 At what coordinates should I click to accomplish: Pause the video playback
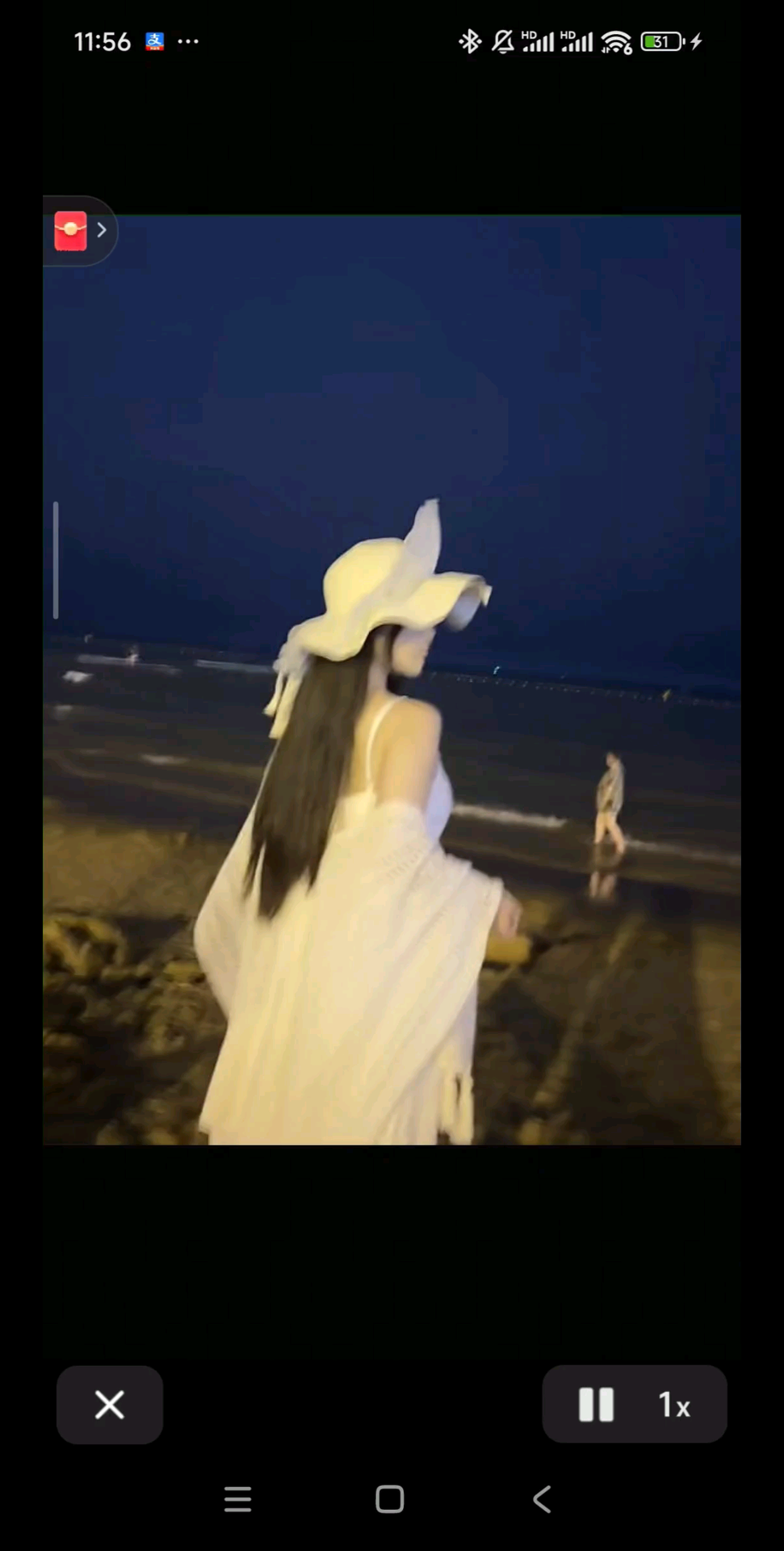point(596,1405)
